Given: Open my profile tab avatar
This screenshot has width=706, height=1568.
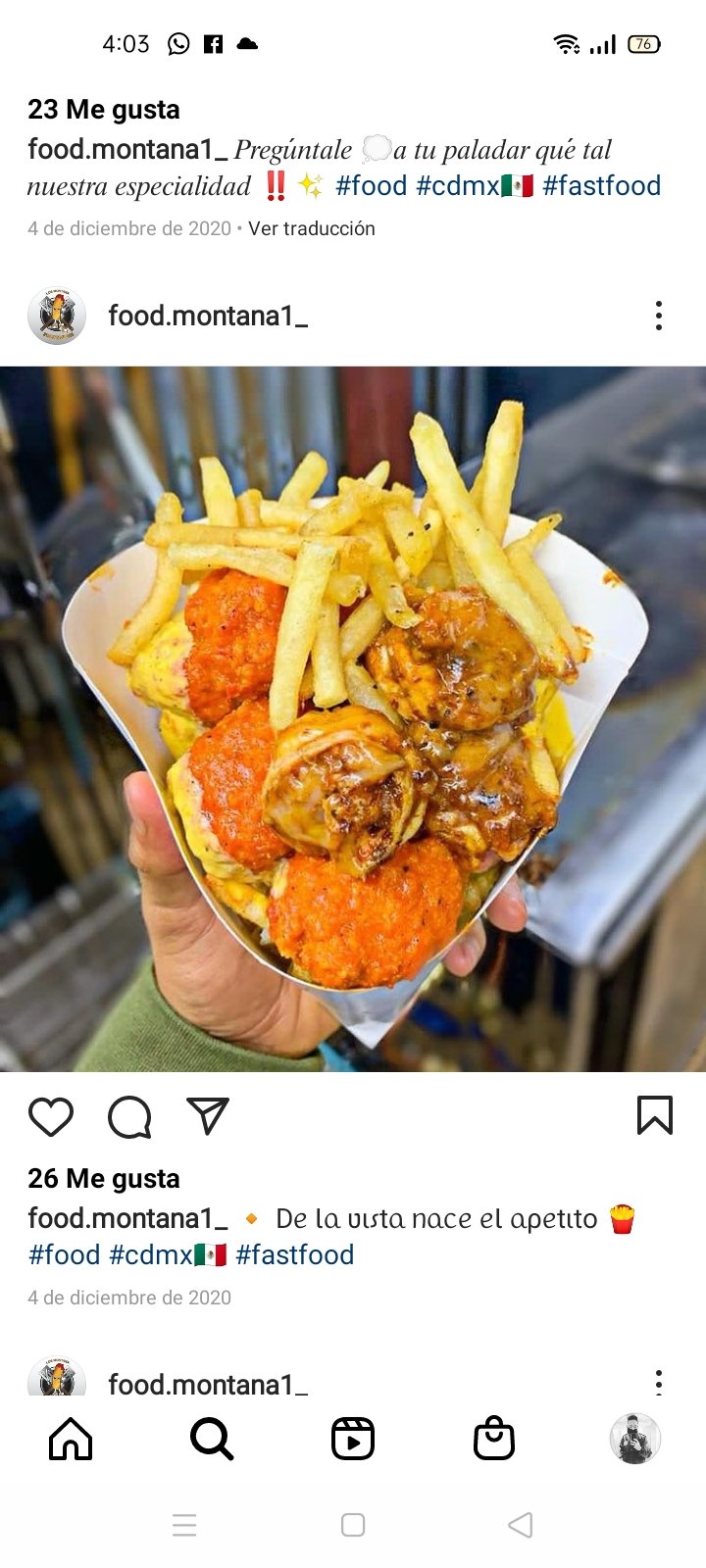Looking at the screenshot, I should coord(634,1440).
